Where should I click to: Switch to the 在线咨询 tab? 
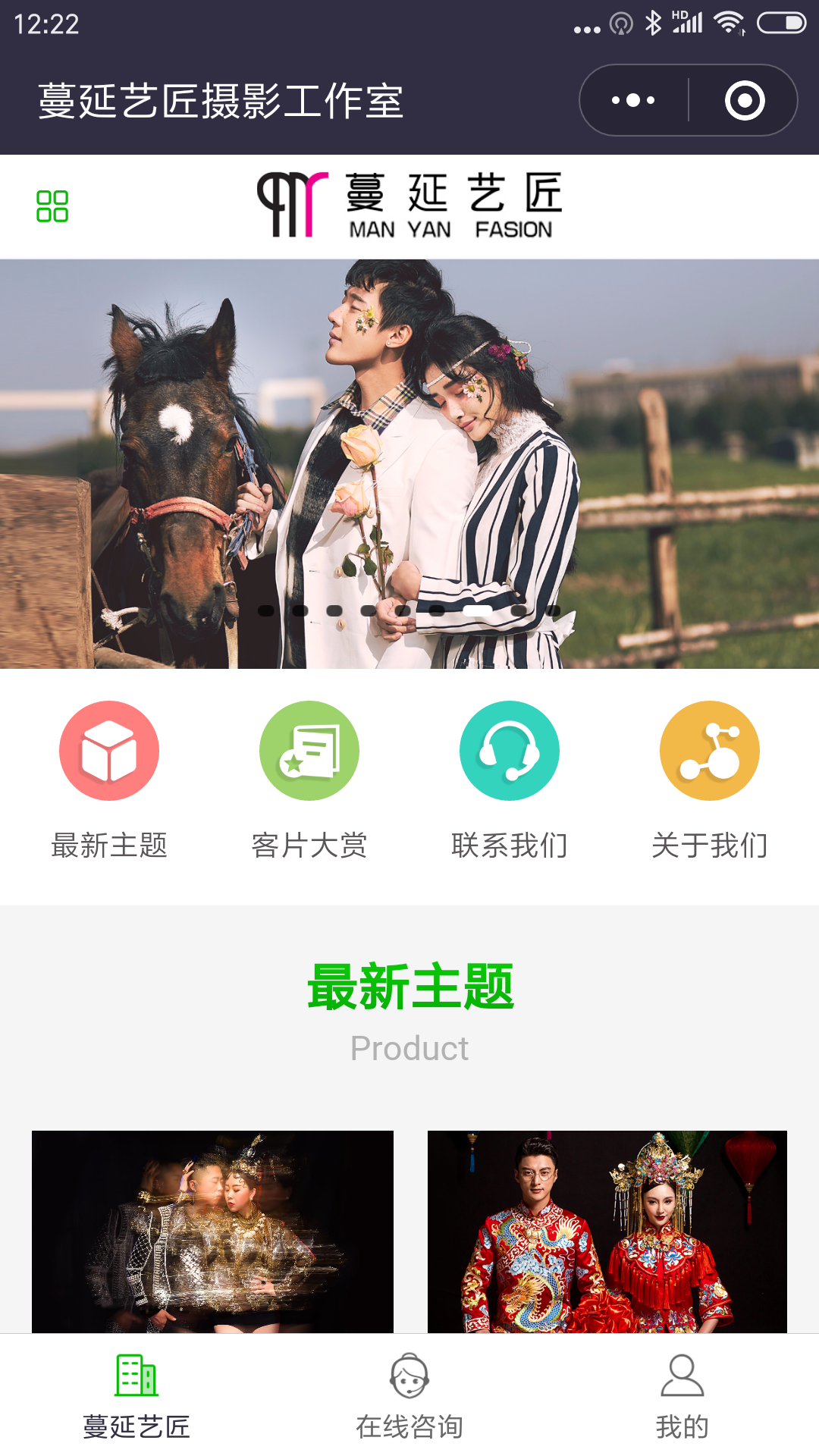(x=409, y=1395)
